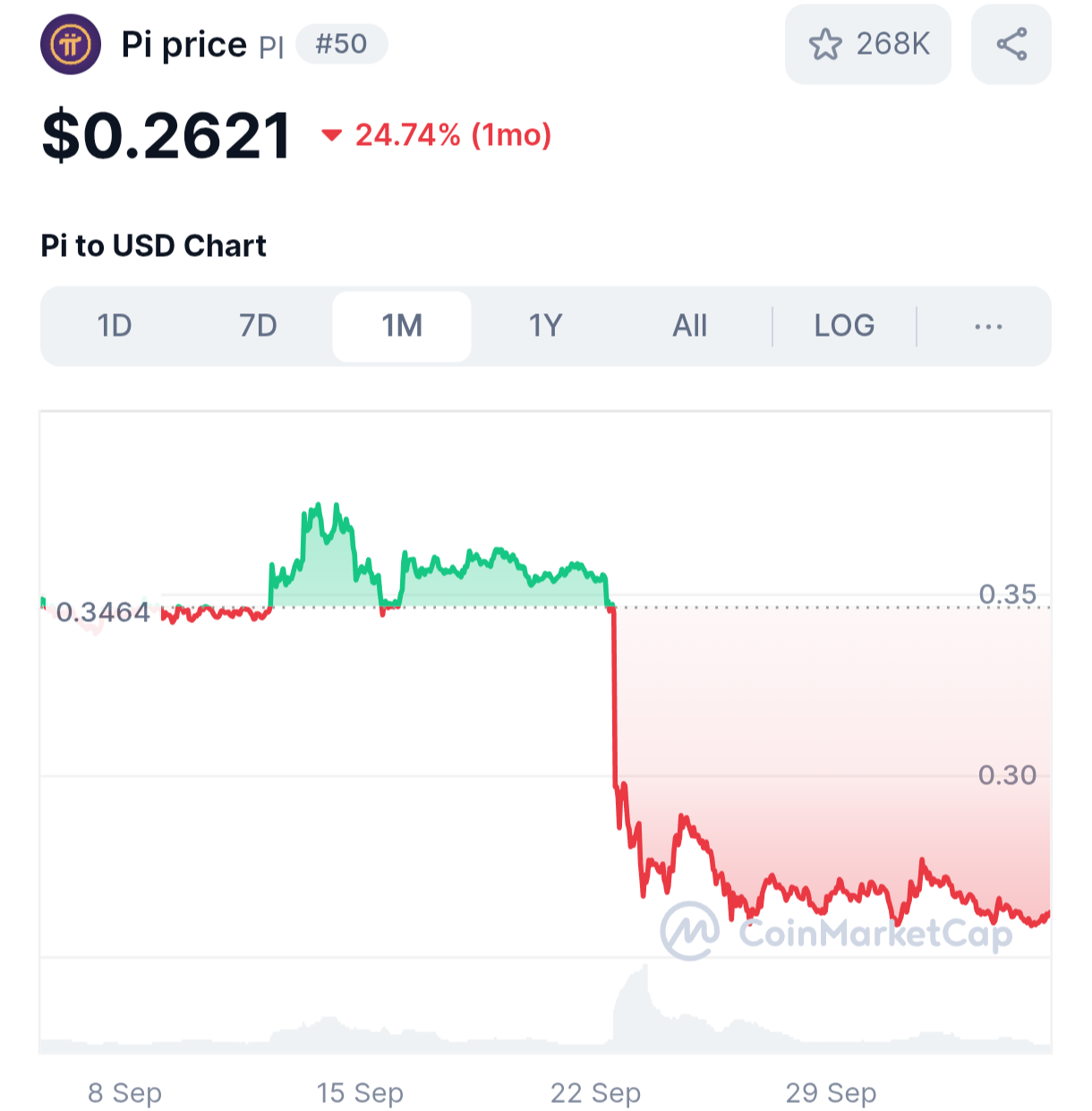Show the All time chart

point(689,326)
